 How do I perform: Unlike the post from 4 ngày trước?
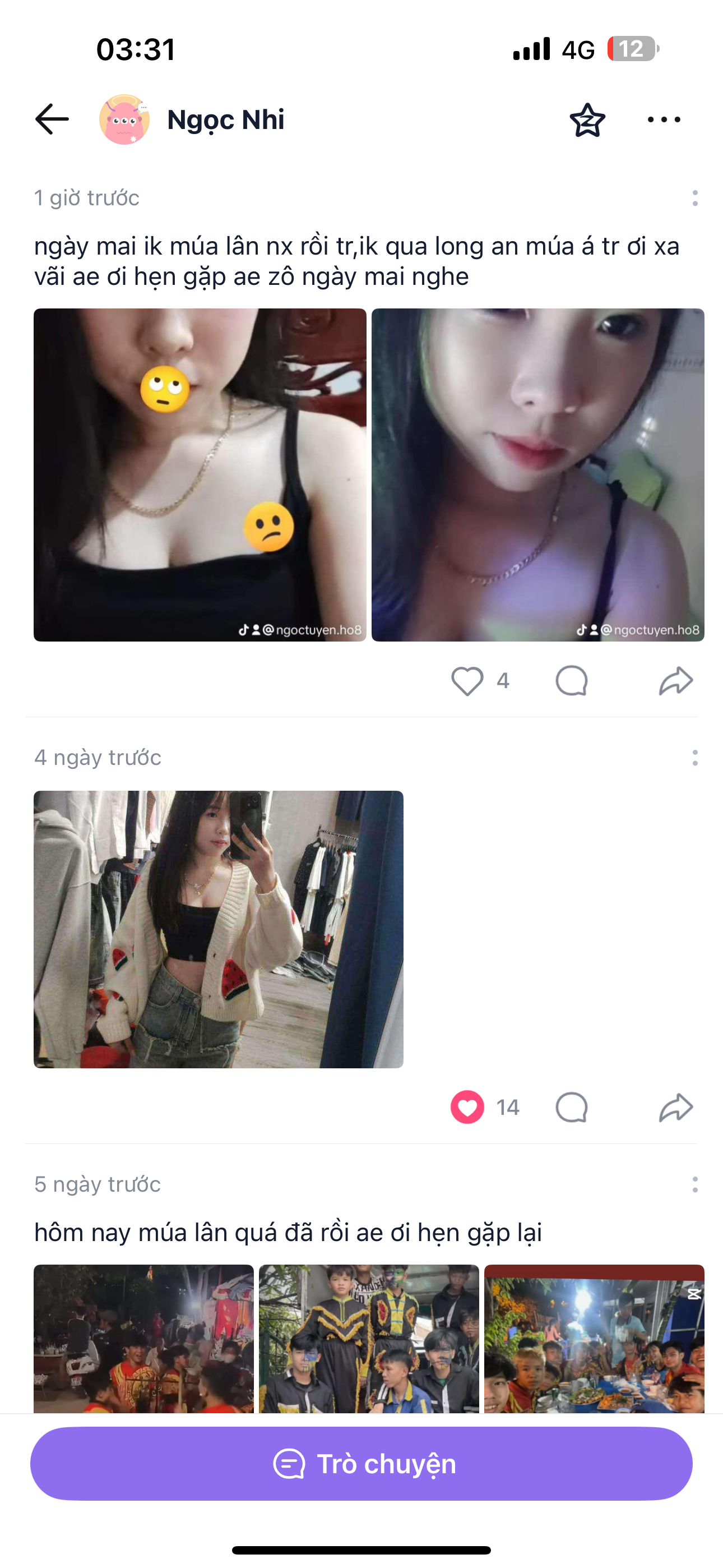coord(467,1106)
